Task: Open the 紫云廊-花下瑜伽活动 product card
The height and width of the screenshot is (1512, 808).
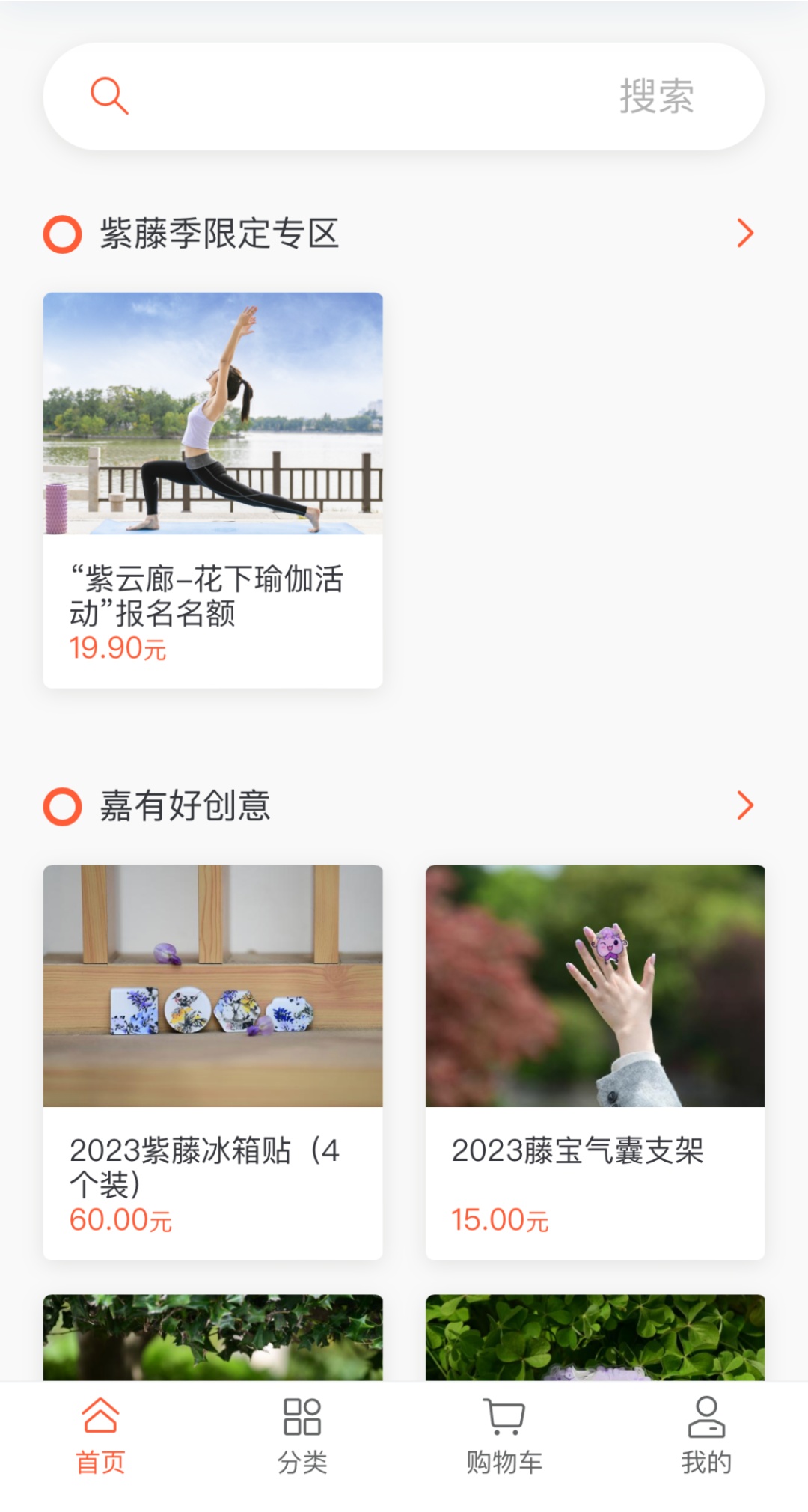Action: pos(213,490)
